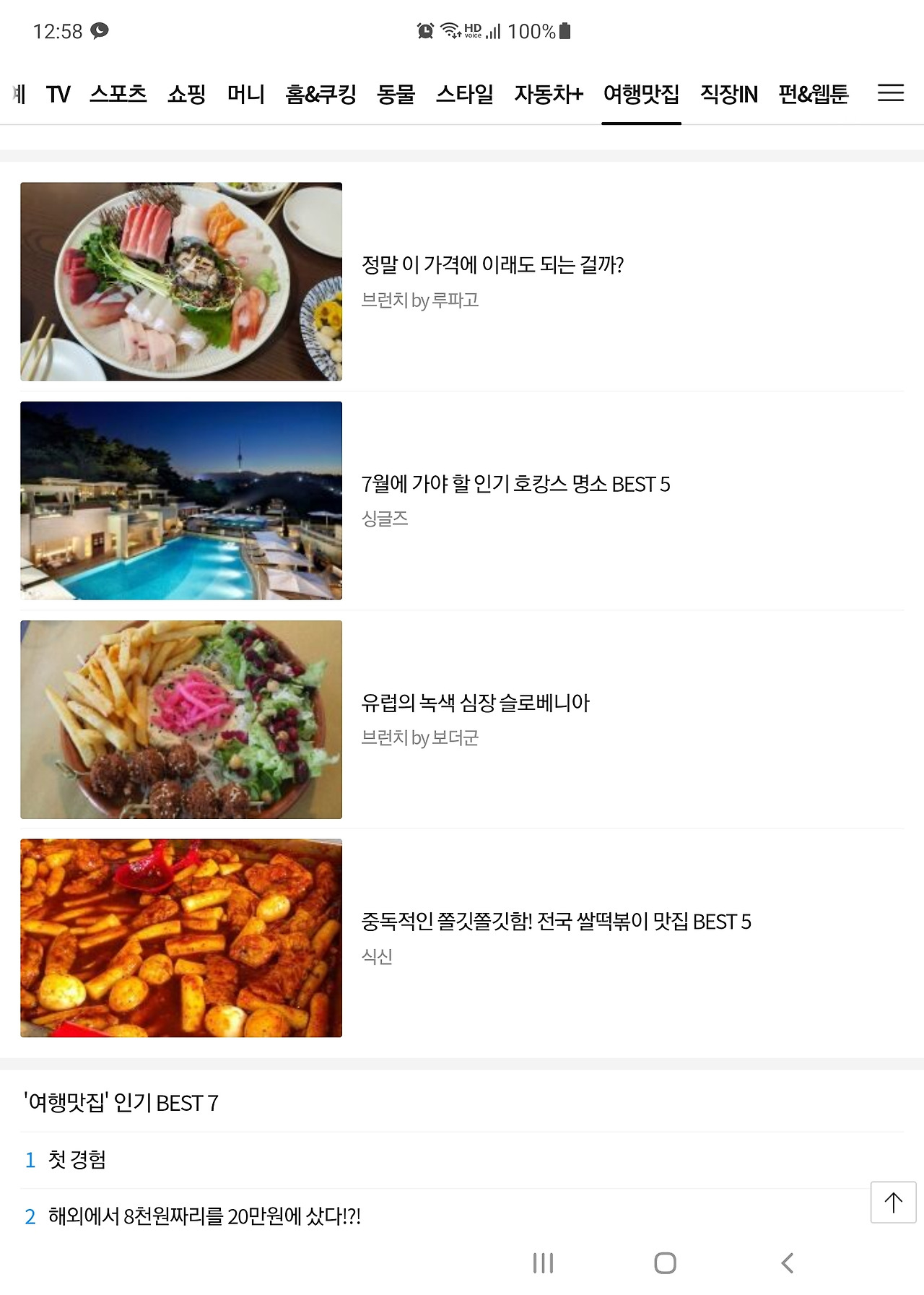This screenshot has width=924, height=1295.
Task: Open the hamburger menu icon
Action: tap(890, 93)
